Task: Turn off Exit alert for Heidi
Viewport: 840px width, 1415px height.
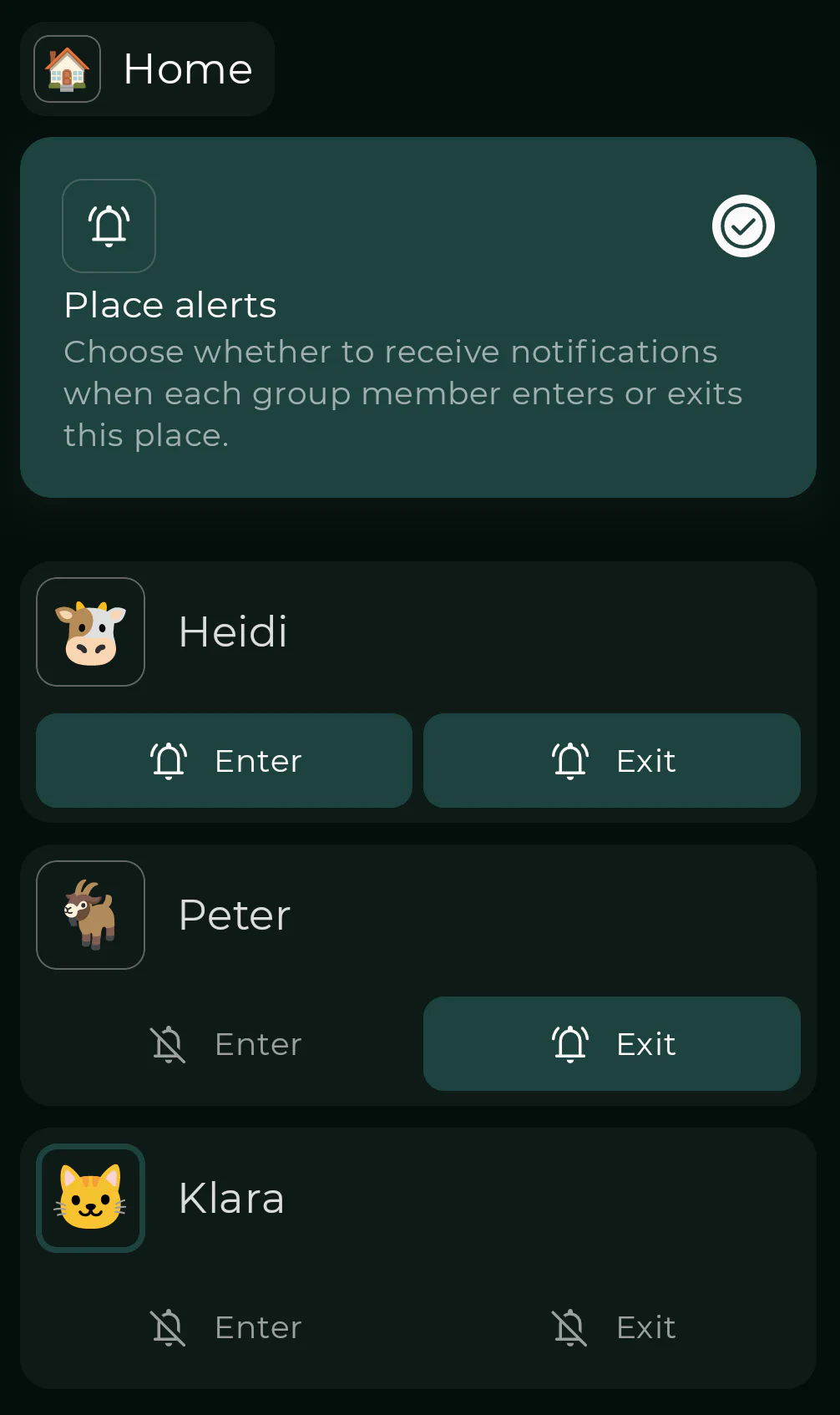Action: coord(611,761)
